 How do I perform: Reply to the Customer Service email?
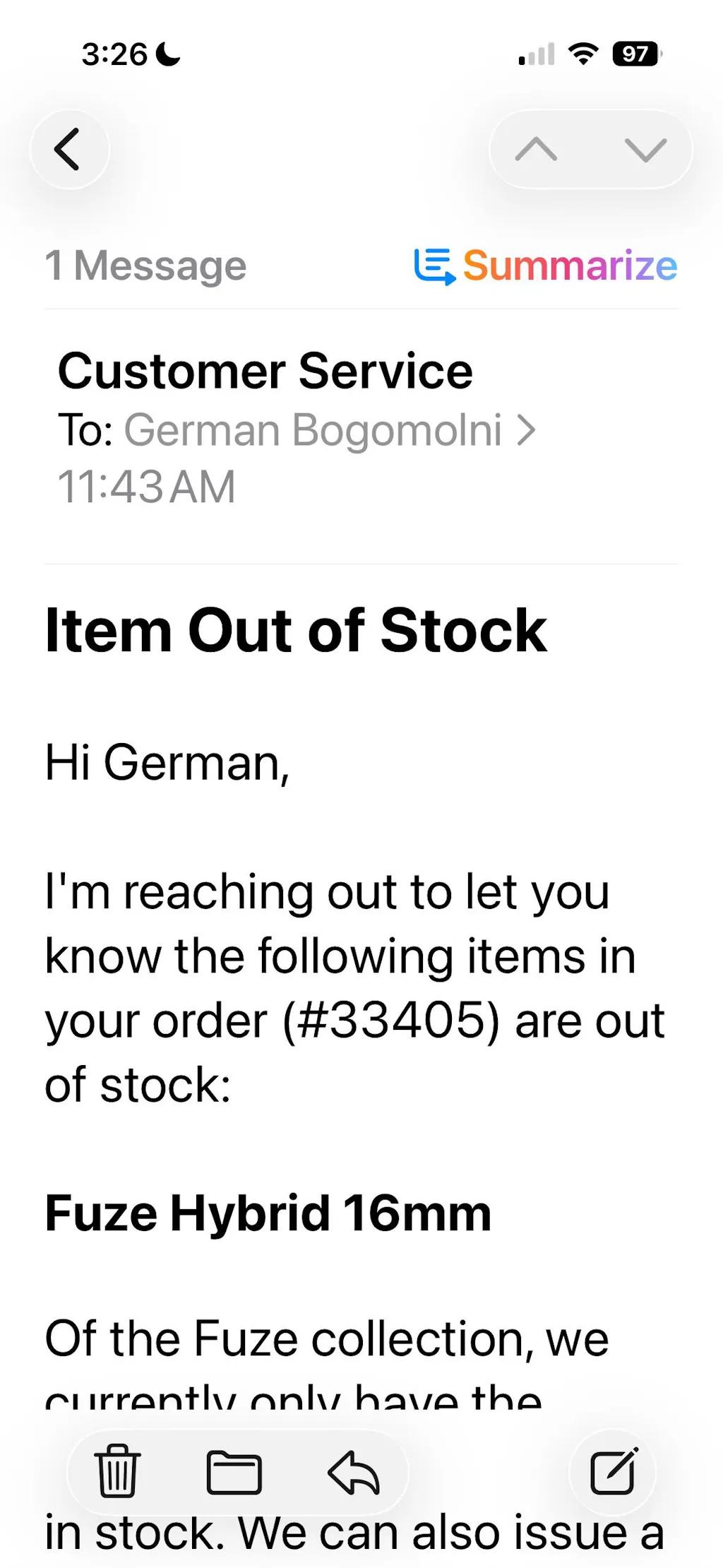354,1473
